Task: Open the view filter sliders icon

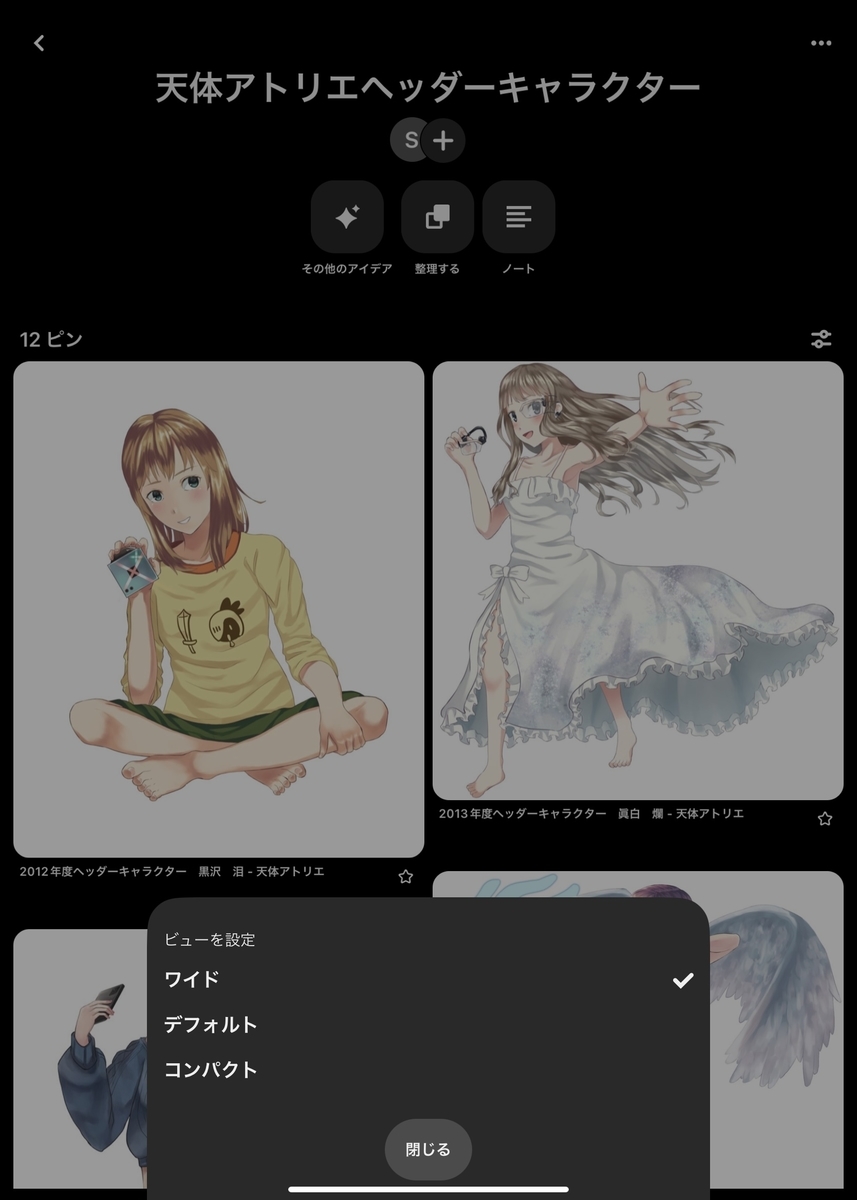Action: point(821,339)
